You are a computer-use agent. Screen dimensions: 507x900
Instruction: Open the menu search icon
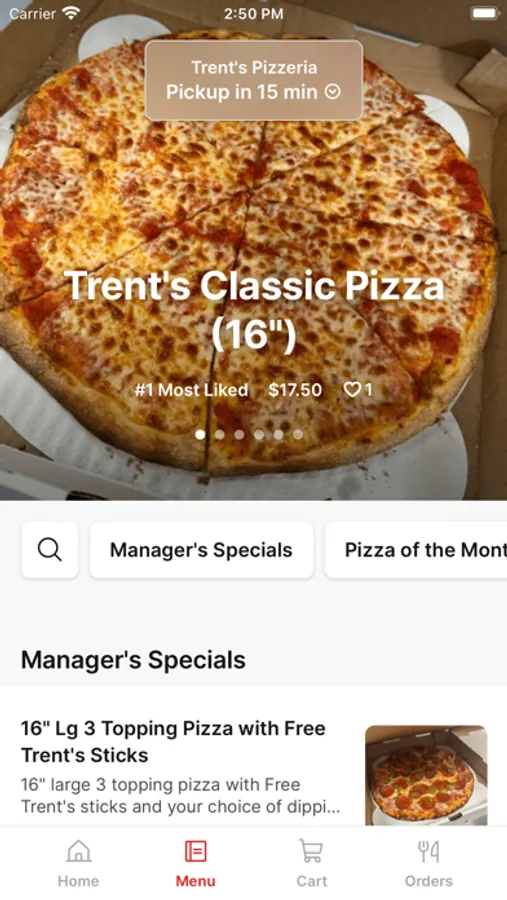coord(50,550)
